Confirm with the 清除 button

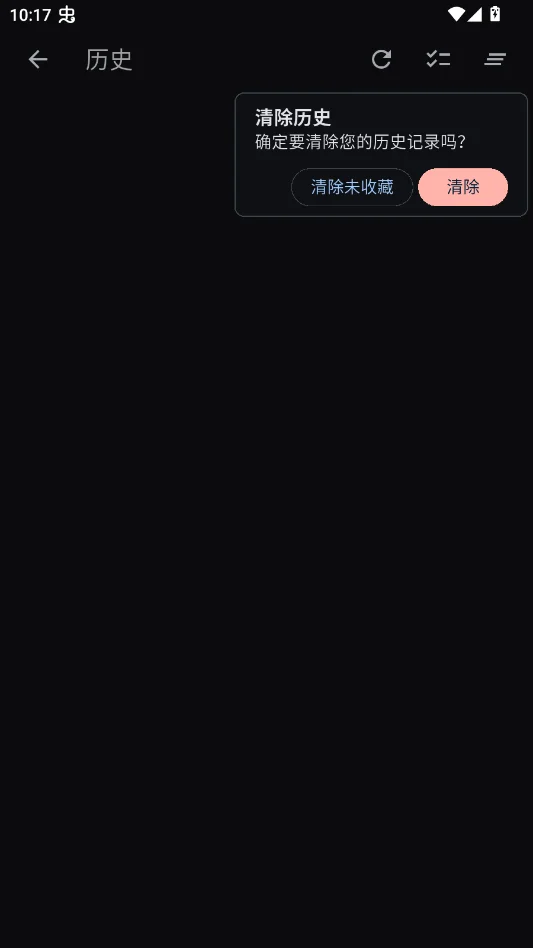point(463,187)
